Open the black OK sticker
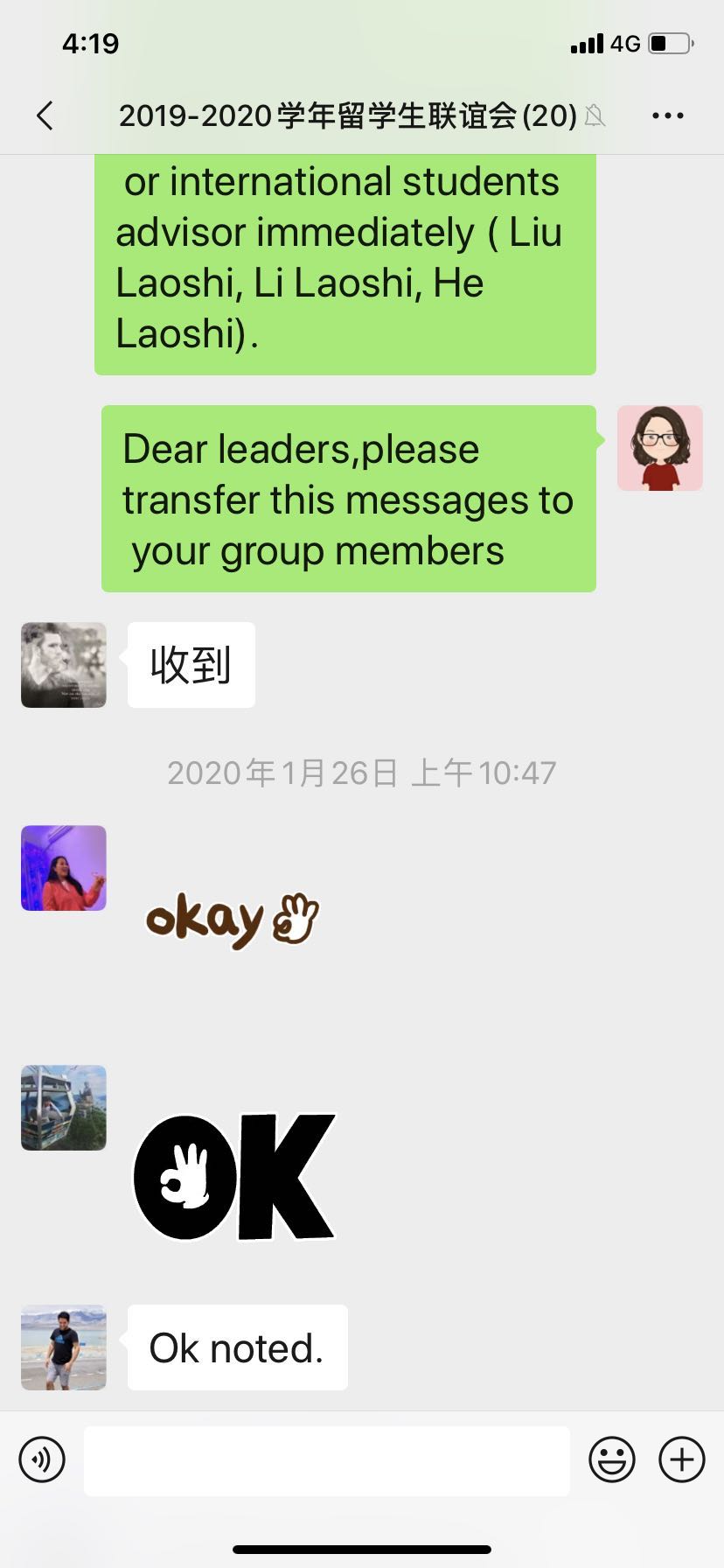Screen dimensions: 724x1568 234,1177
